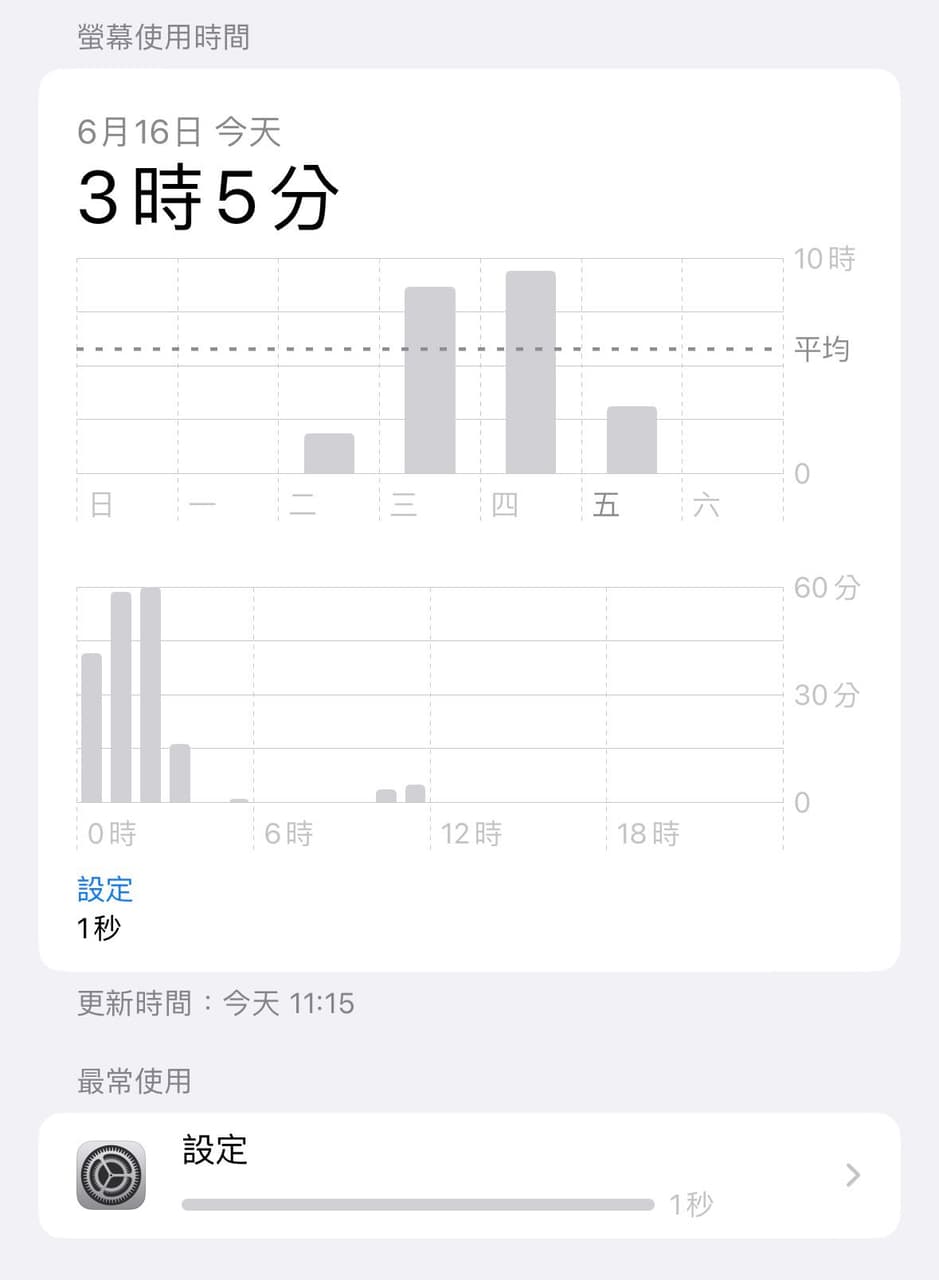Select the 四 (Thursday) bar in weekly chart

[530, 372]
